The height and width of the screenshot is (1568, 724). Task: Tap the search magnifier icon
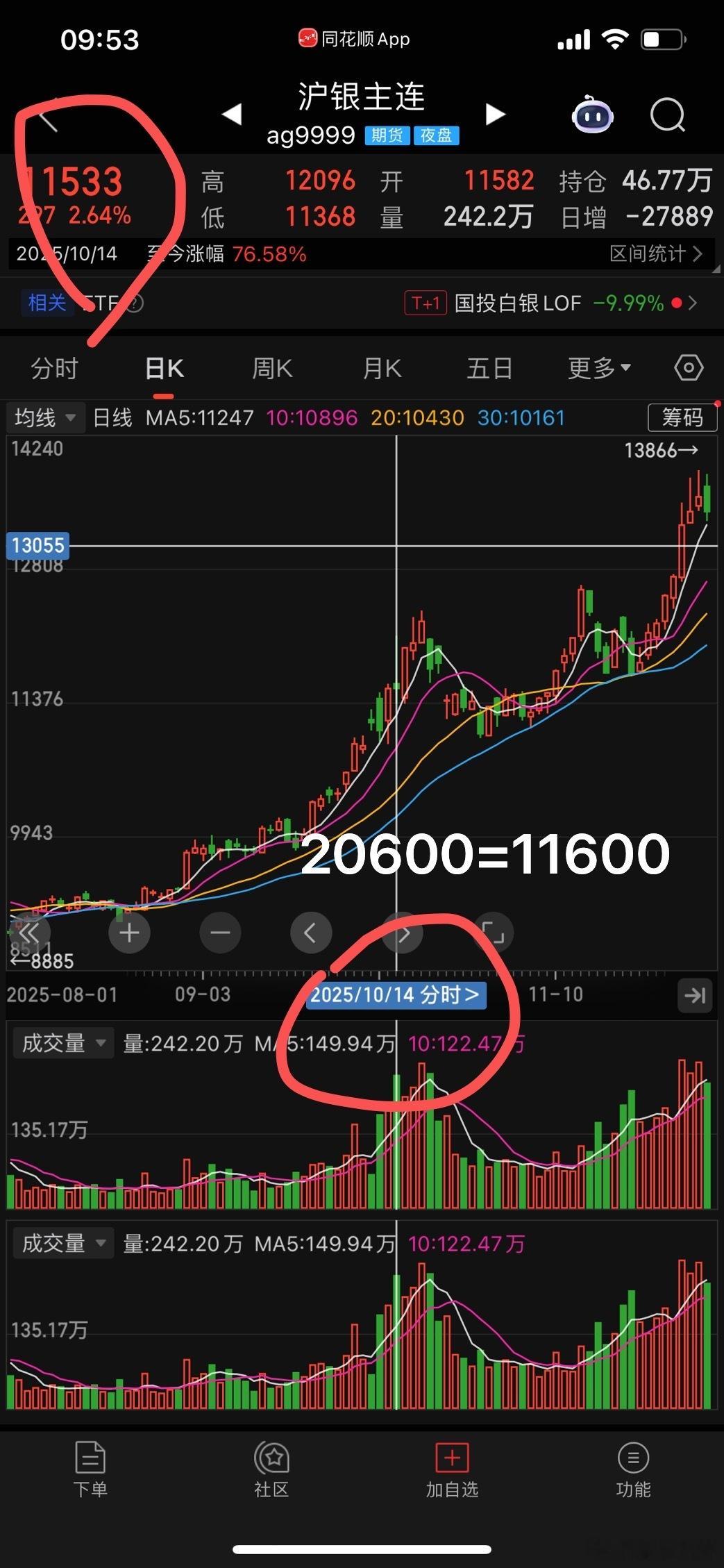click(667, 115)
